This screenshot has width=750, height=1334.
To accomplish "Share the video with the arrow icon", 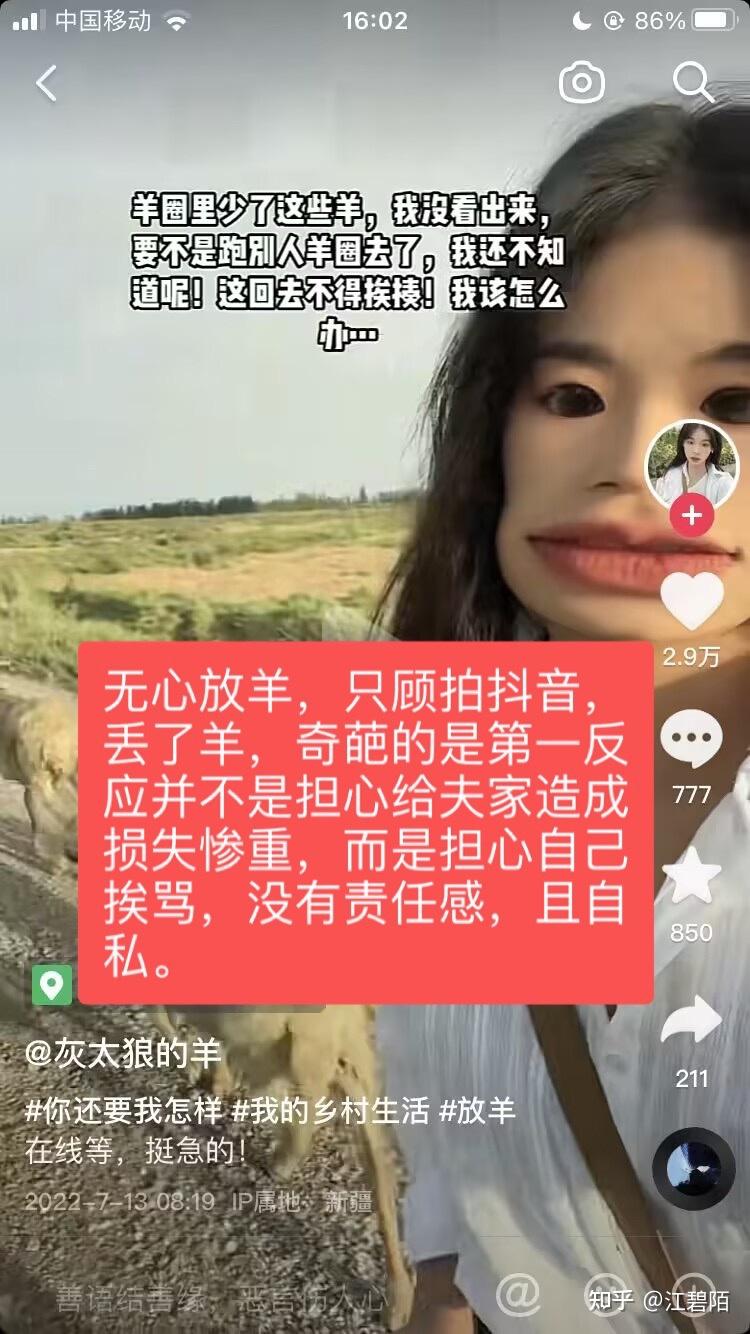I will coord(692,1022).
